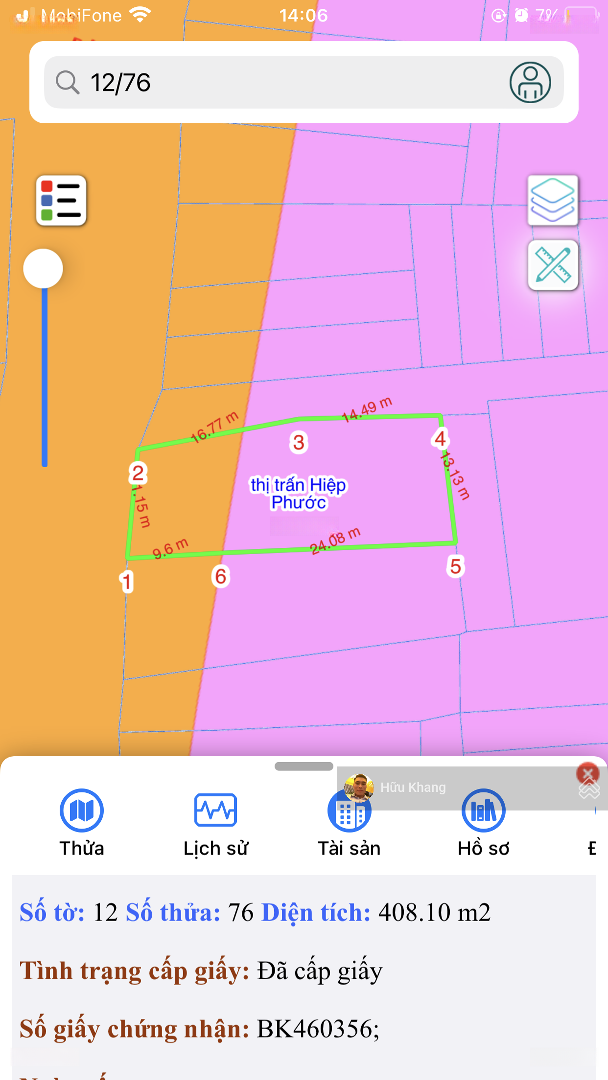Switch to the Tài sản tab

349,823
